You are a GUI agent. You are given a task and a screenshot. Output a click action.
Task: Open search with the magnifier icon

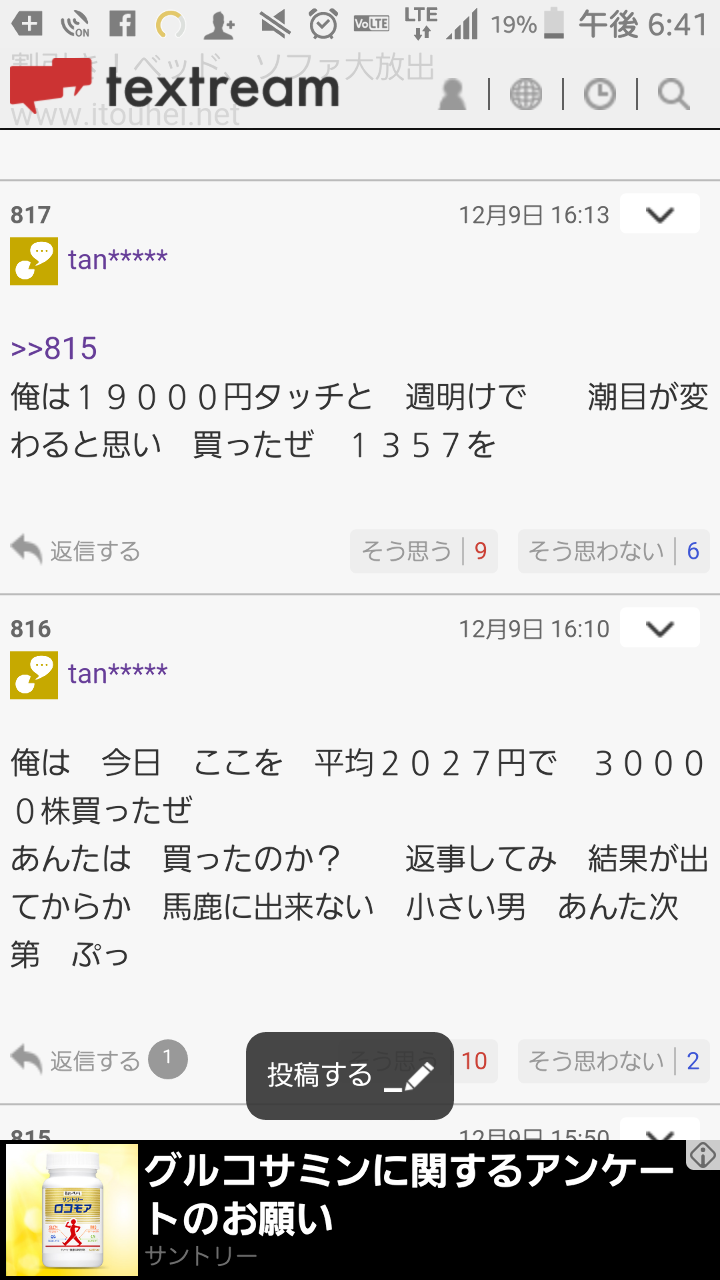pyautogui.click(x=672, y=92)
